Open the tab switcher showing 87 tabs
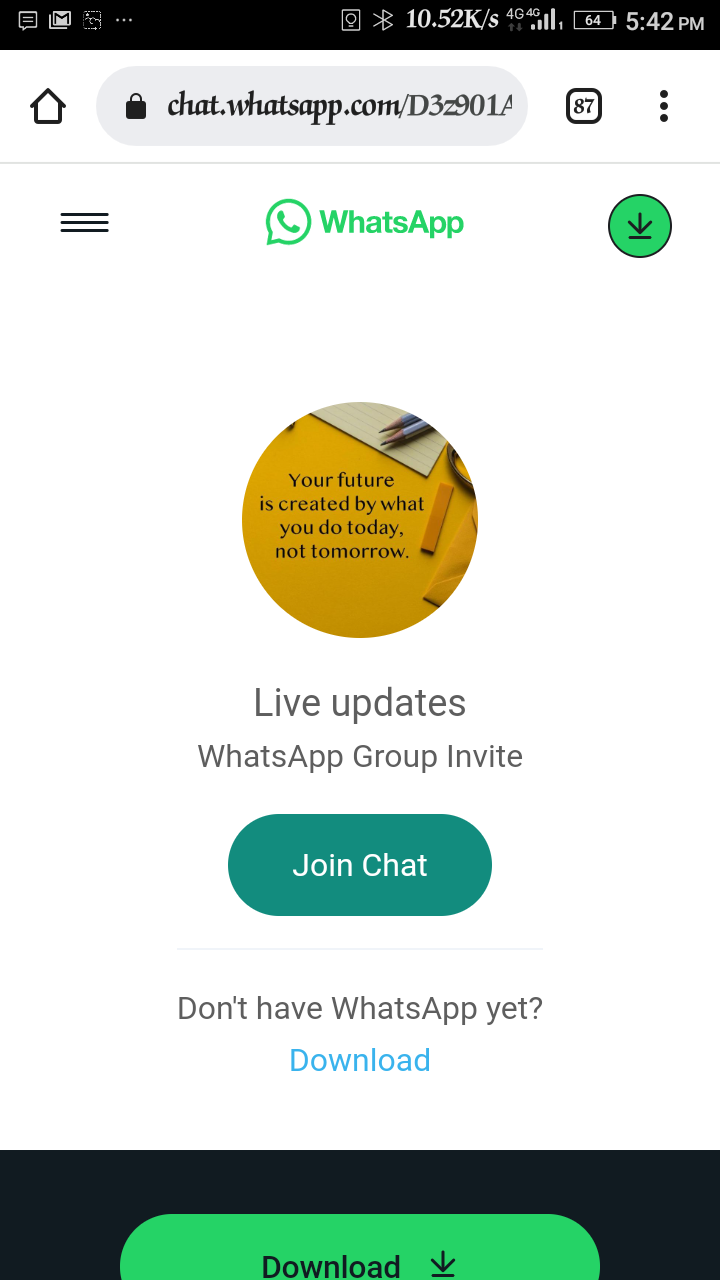This screenshot has height=1280, width=720. click(584, 106)
